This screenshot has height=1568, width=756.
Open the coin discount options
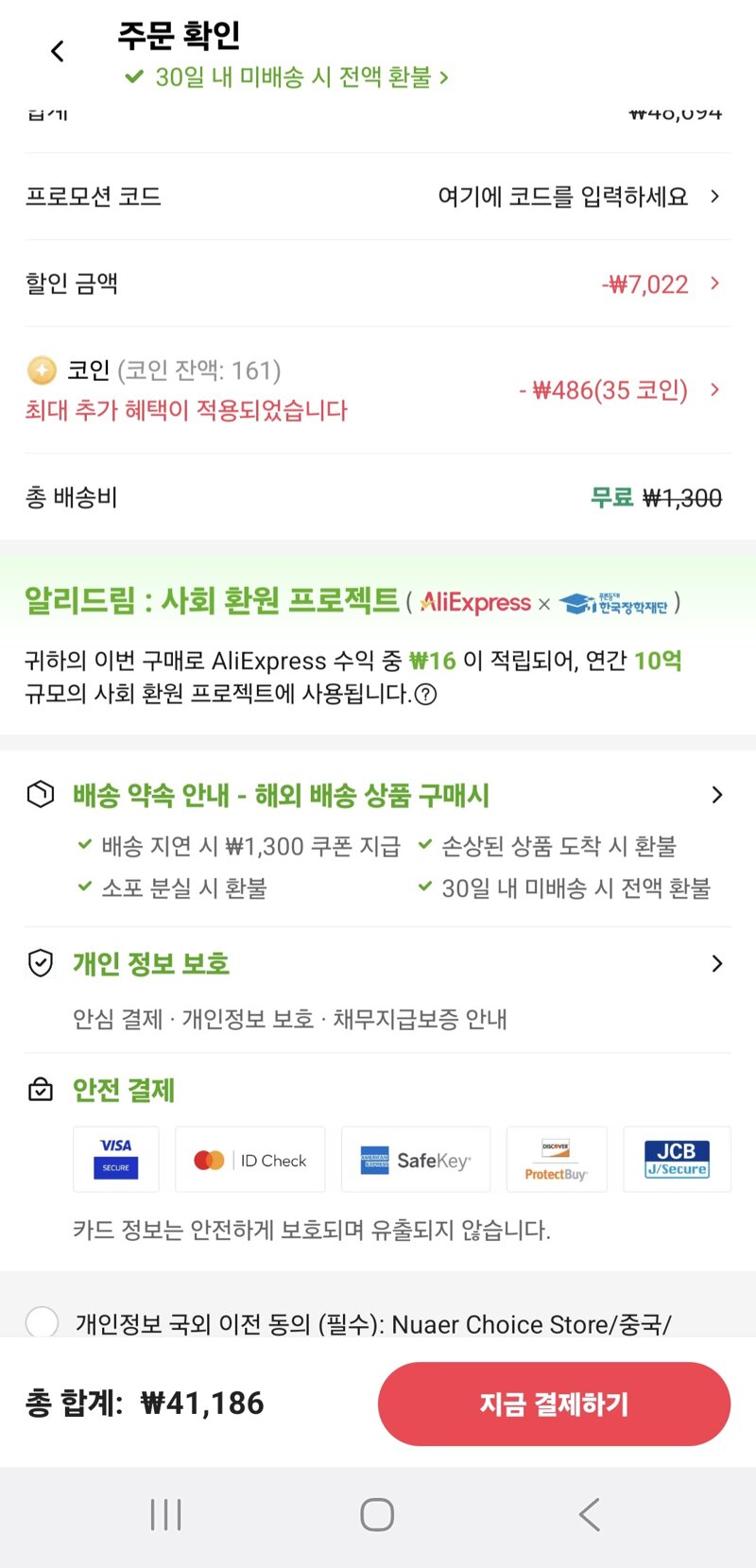pyautogui.click(x=619, y=389)
